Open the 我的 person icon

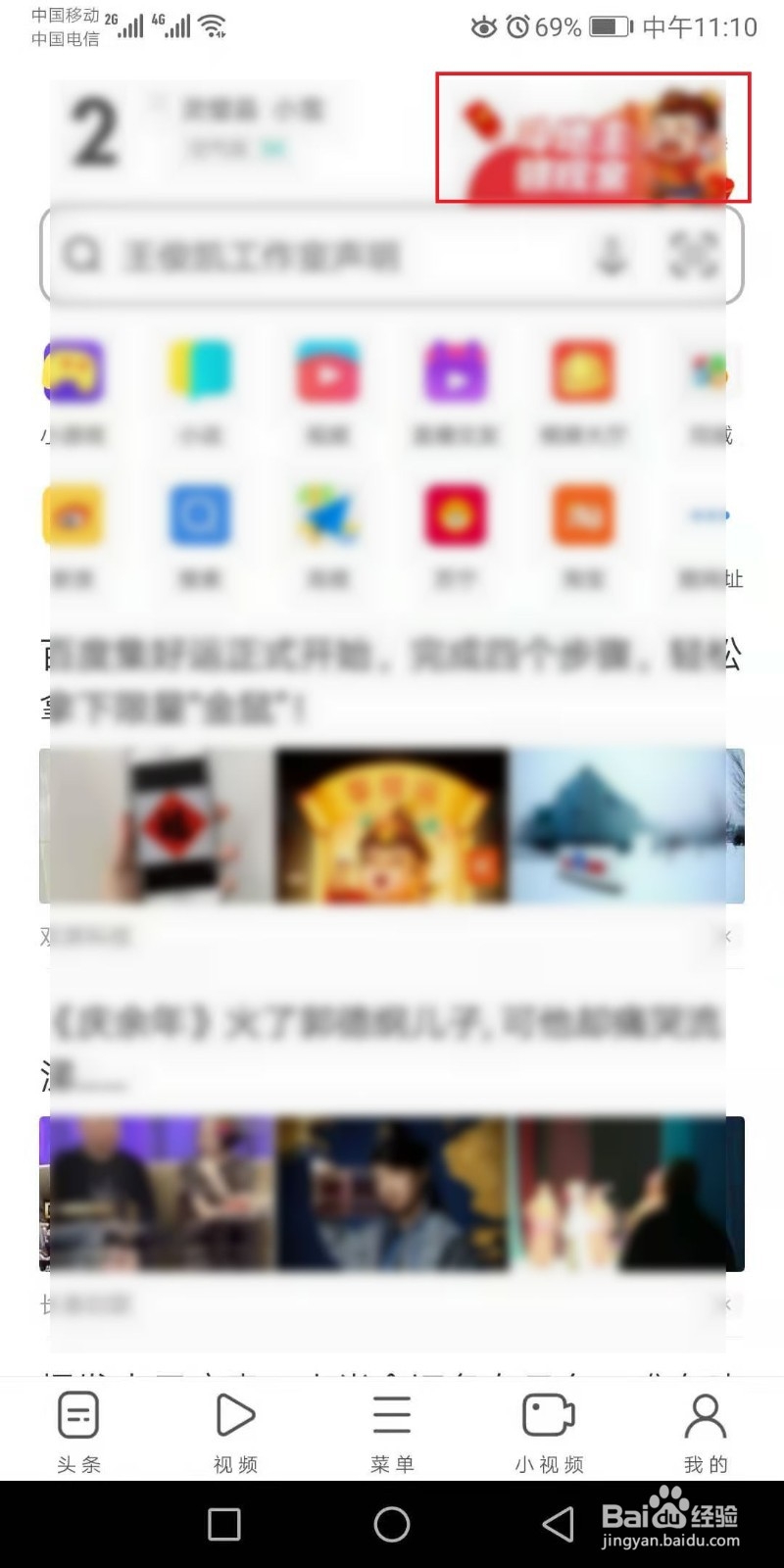point(705,1414)
